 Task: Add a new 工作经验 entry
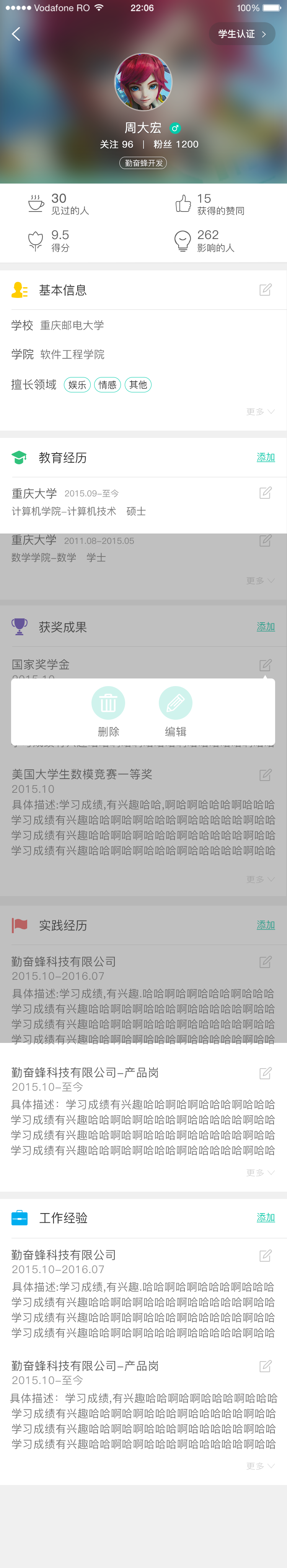tap(265, 1217)
